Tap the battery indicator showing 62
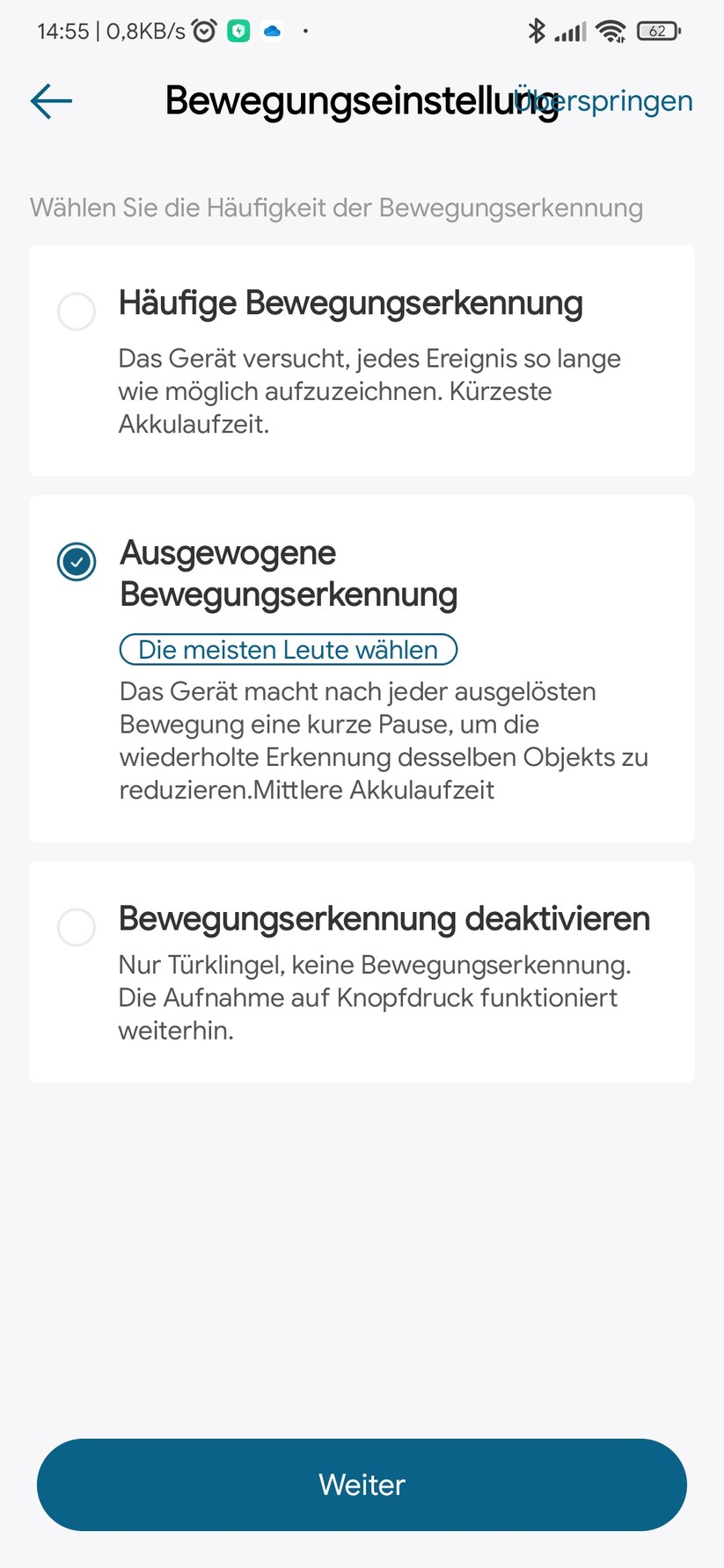724x1568 pixels. (657, 31)
